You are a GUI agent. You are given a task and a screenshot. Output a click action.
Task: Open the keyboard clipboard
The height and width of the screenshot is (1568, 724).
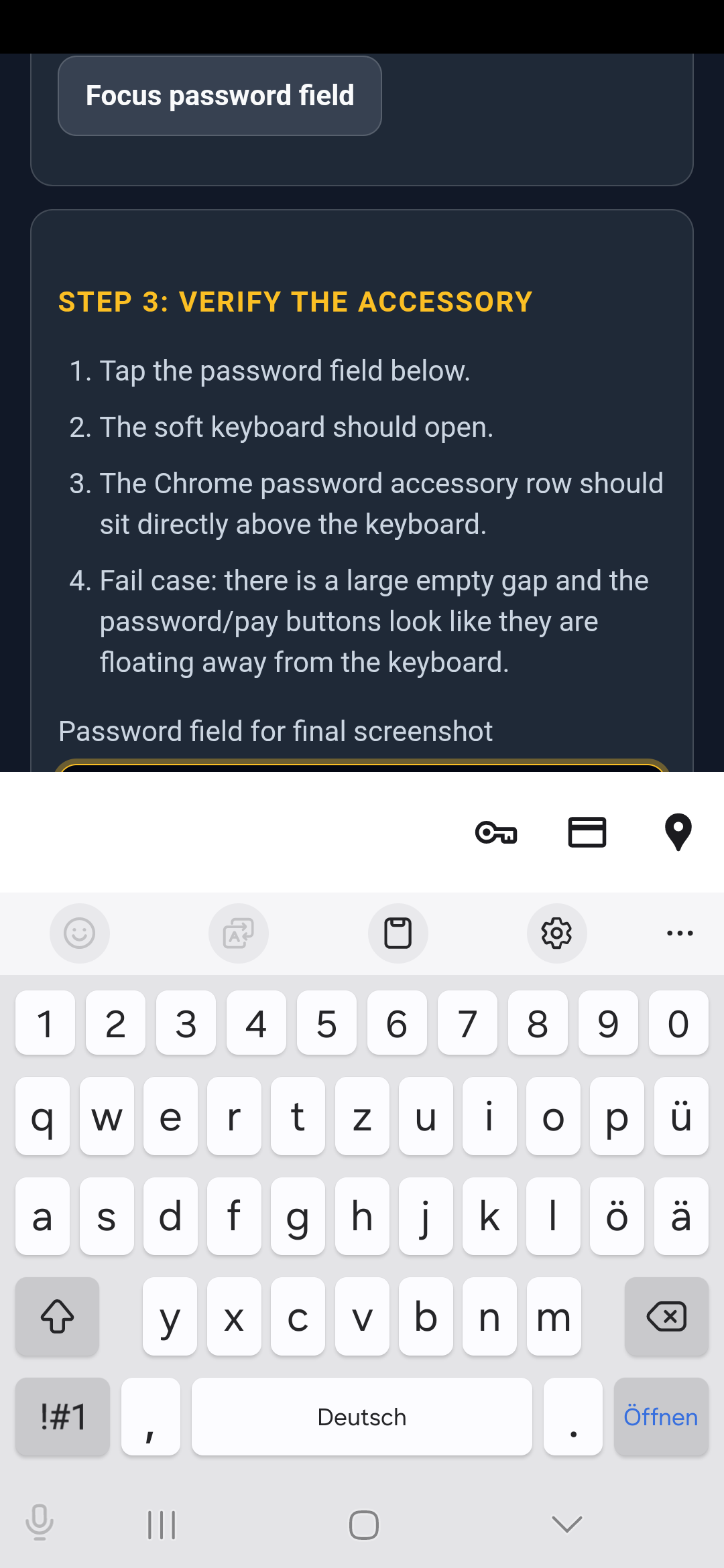[398, 933]
